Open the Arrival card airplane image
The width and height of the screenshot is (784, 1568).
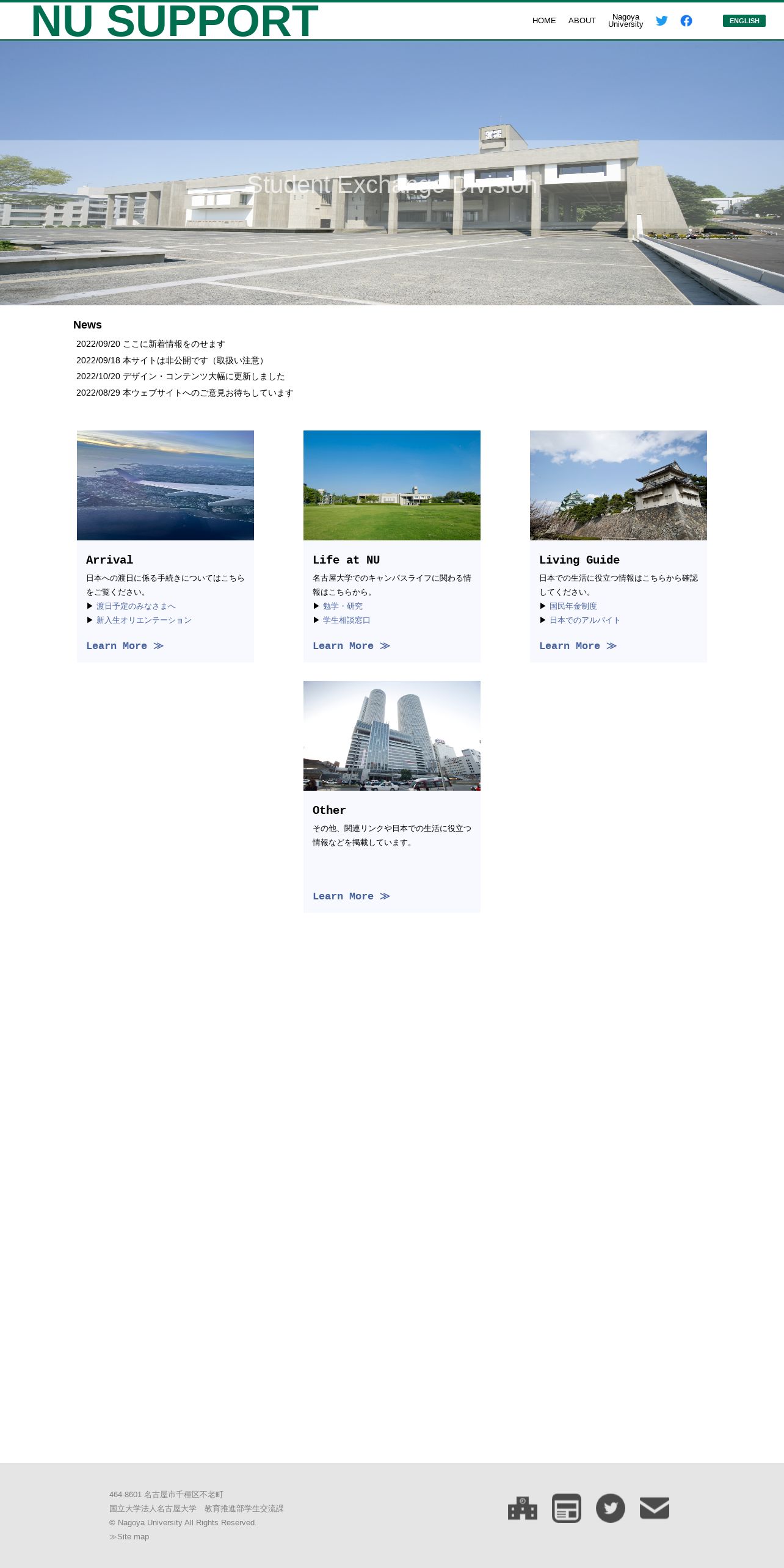pyautogui.click(x=165, y=485)
